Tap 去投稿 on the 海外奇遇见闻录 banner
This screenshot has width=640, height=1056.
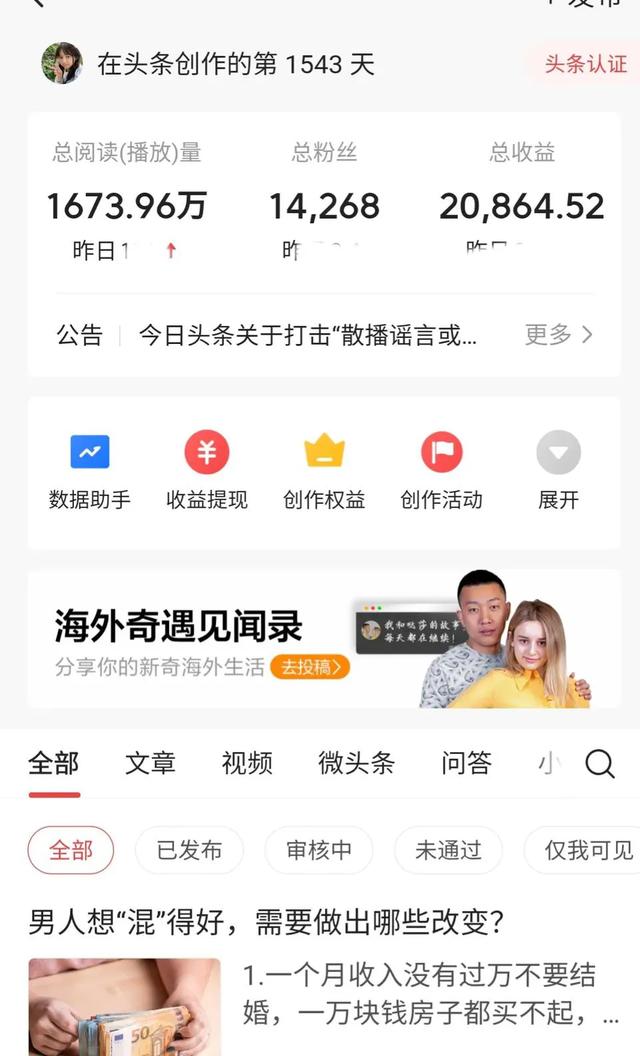[309, 667]
